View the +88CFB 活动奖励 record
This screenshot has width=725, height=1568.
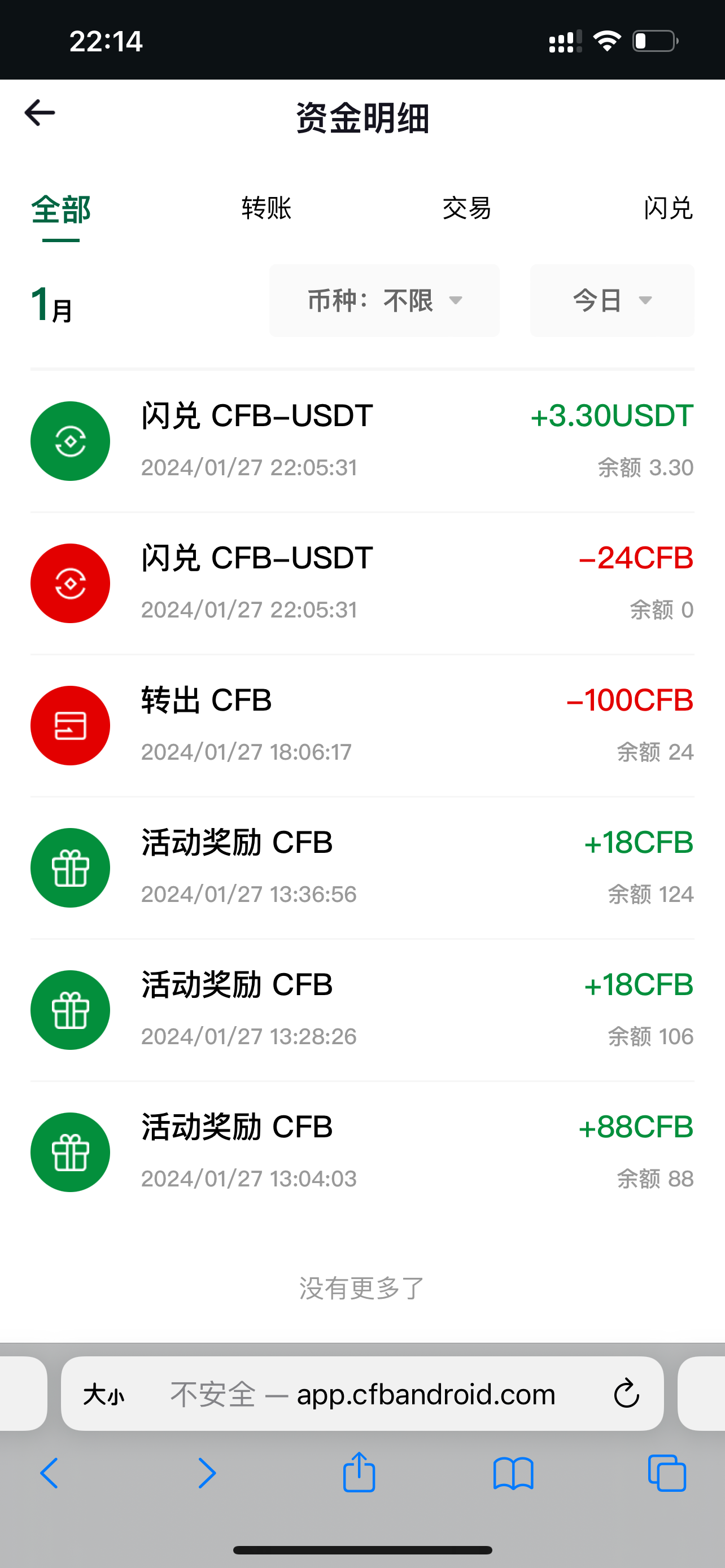point(362,1151)
